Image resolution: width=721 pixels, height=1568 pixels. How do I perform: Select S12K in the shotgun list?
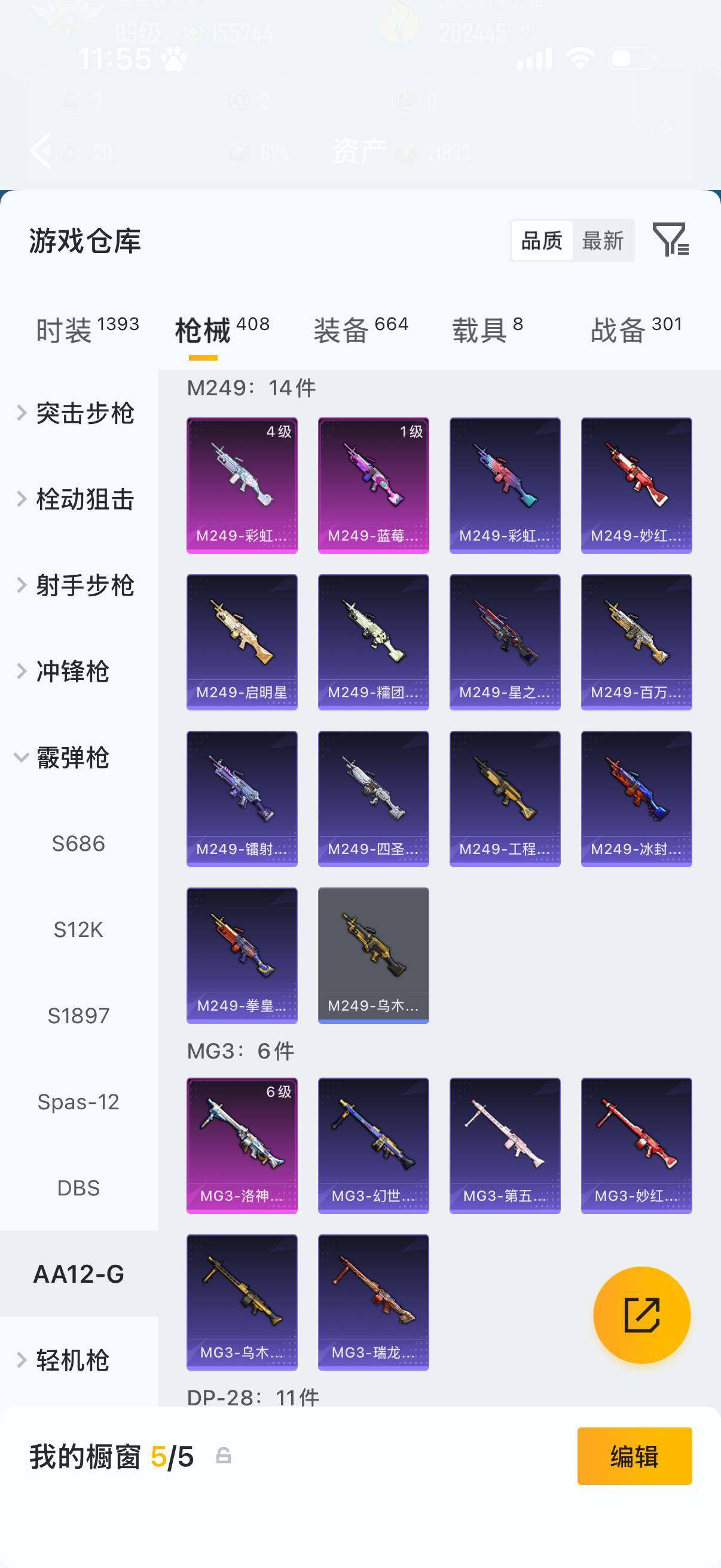78,929
